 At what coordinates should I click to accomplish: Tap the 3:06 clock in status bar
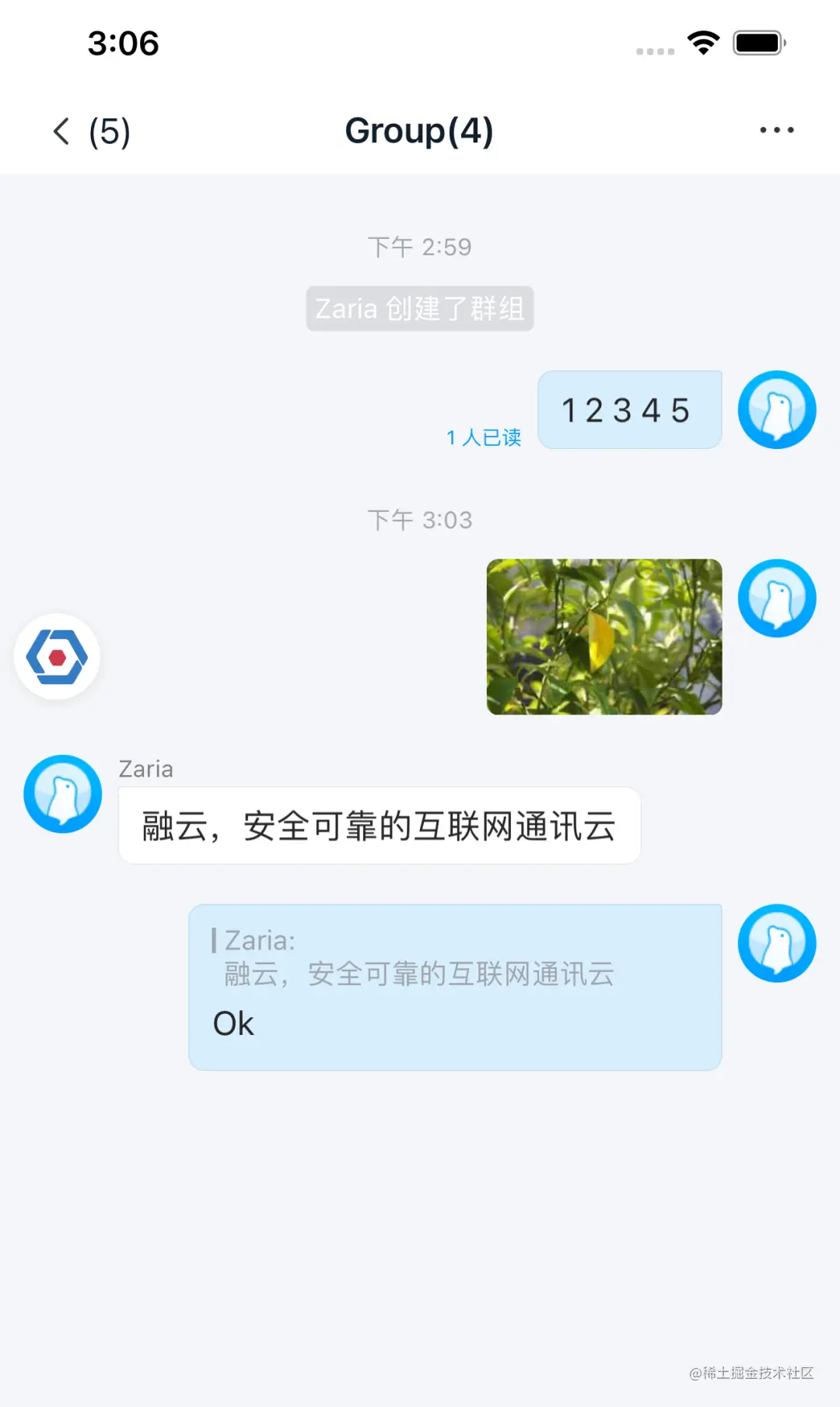pyautogui.click(x=123, y=43)
